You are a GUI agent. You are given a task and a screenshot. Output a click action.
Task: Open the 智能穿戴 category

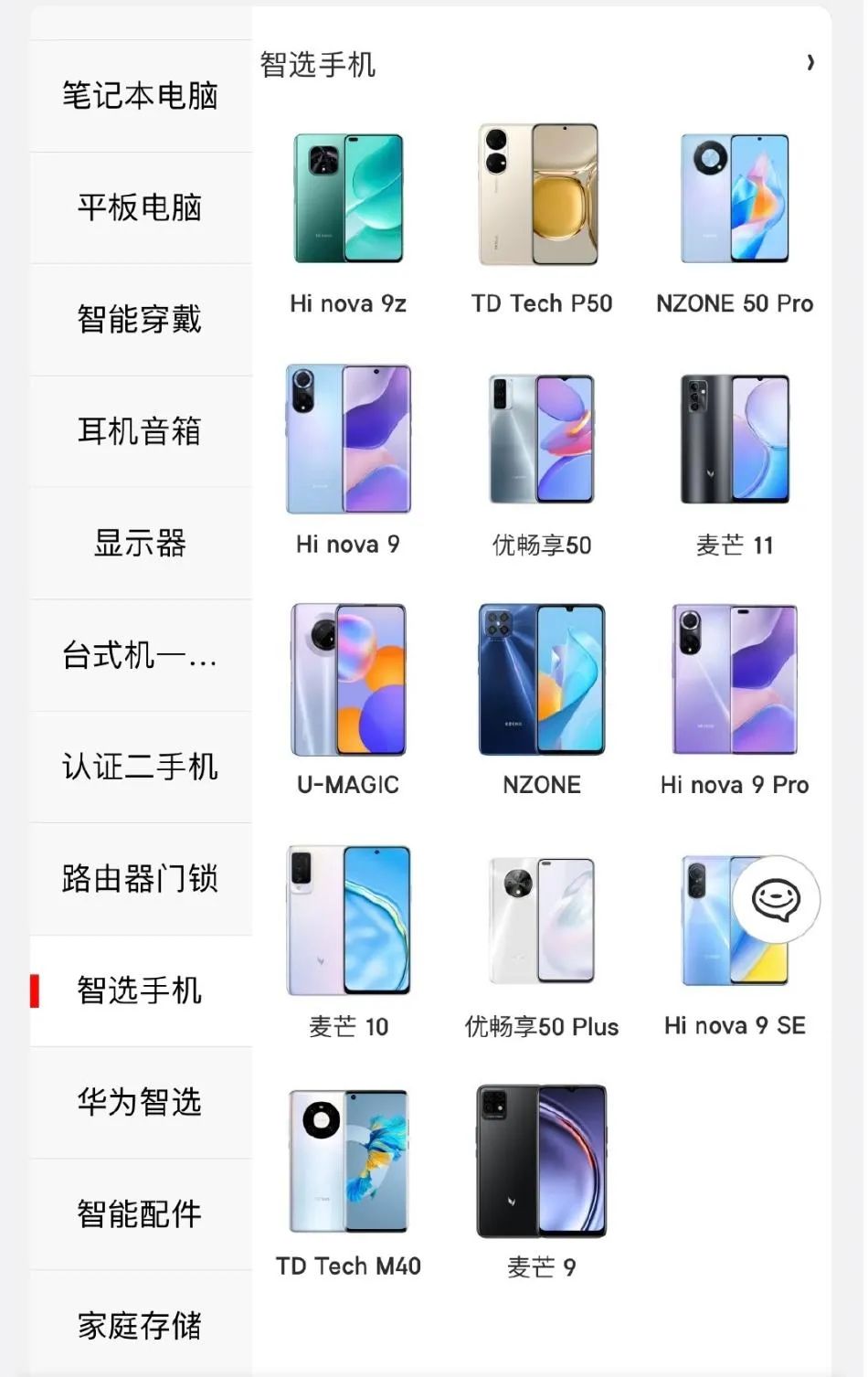coord(139,319)
